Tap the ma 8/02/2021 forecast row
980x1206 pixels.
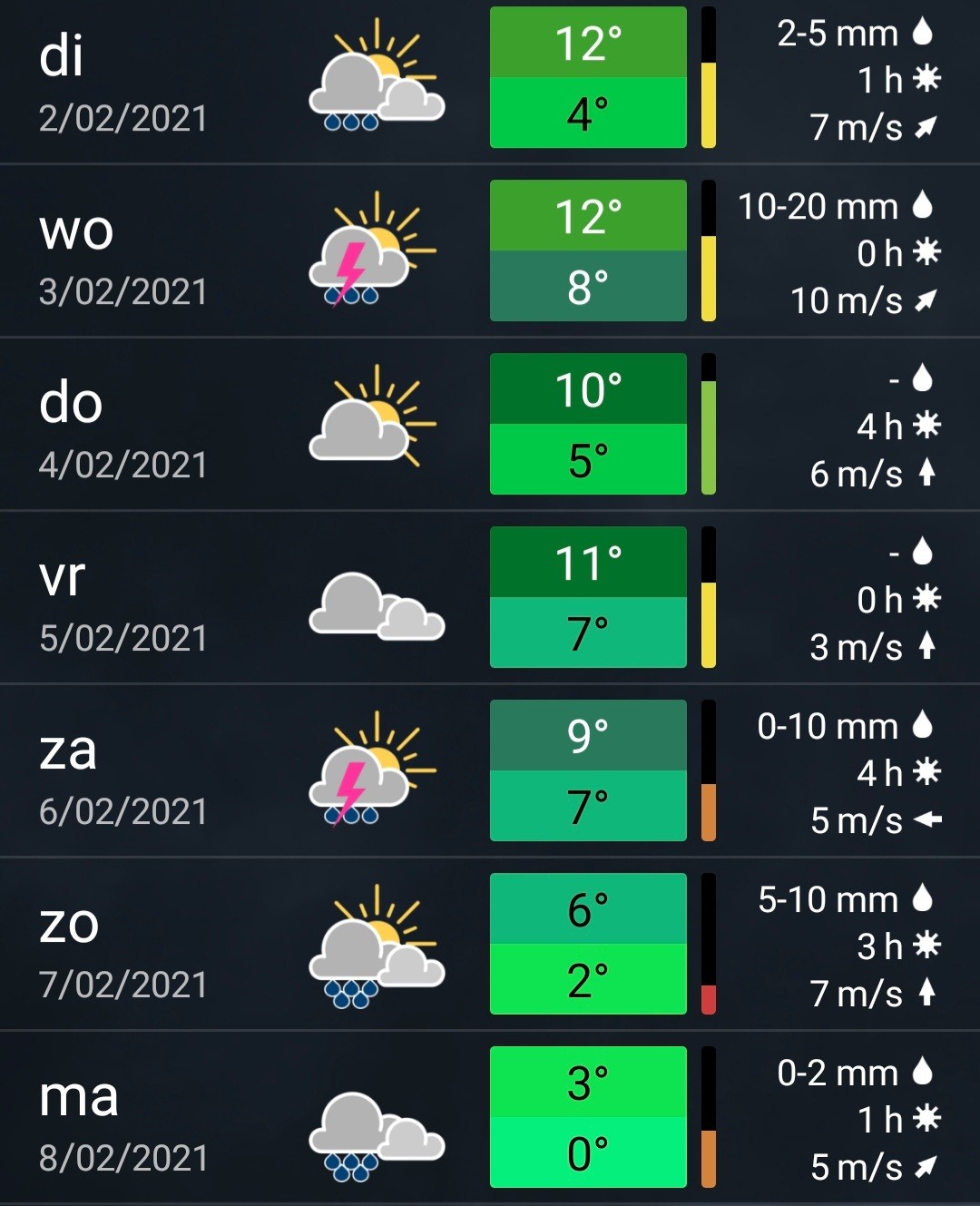click(x=490, y=1117)
